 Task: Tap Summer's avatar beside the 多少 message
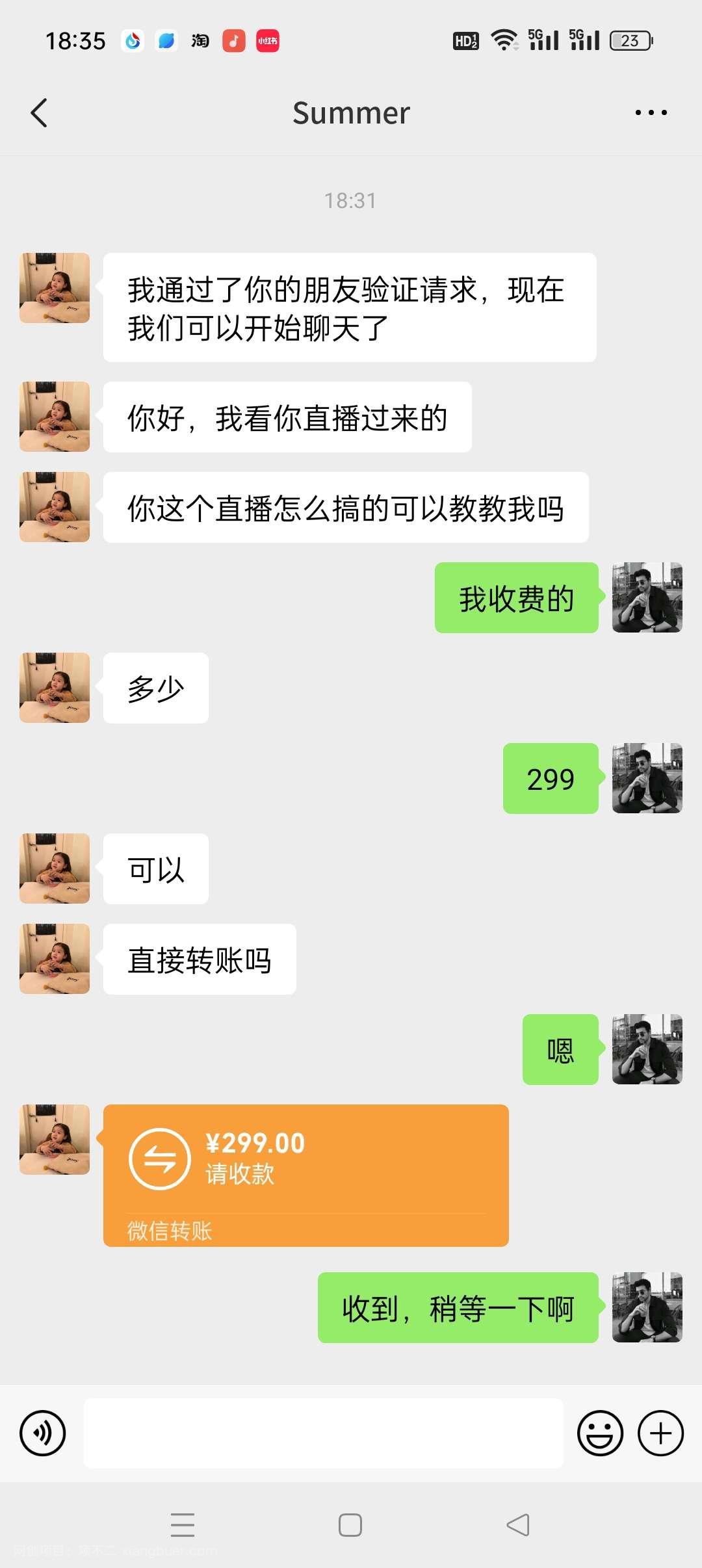55,688
